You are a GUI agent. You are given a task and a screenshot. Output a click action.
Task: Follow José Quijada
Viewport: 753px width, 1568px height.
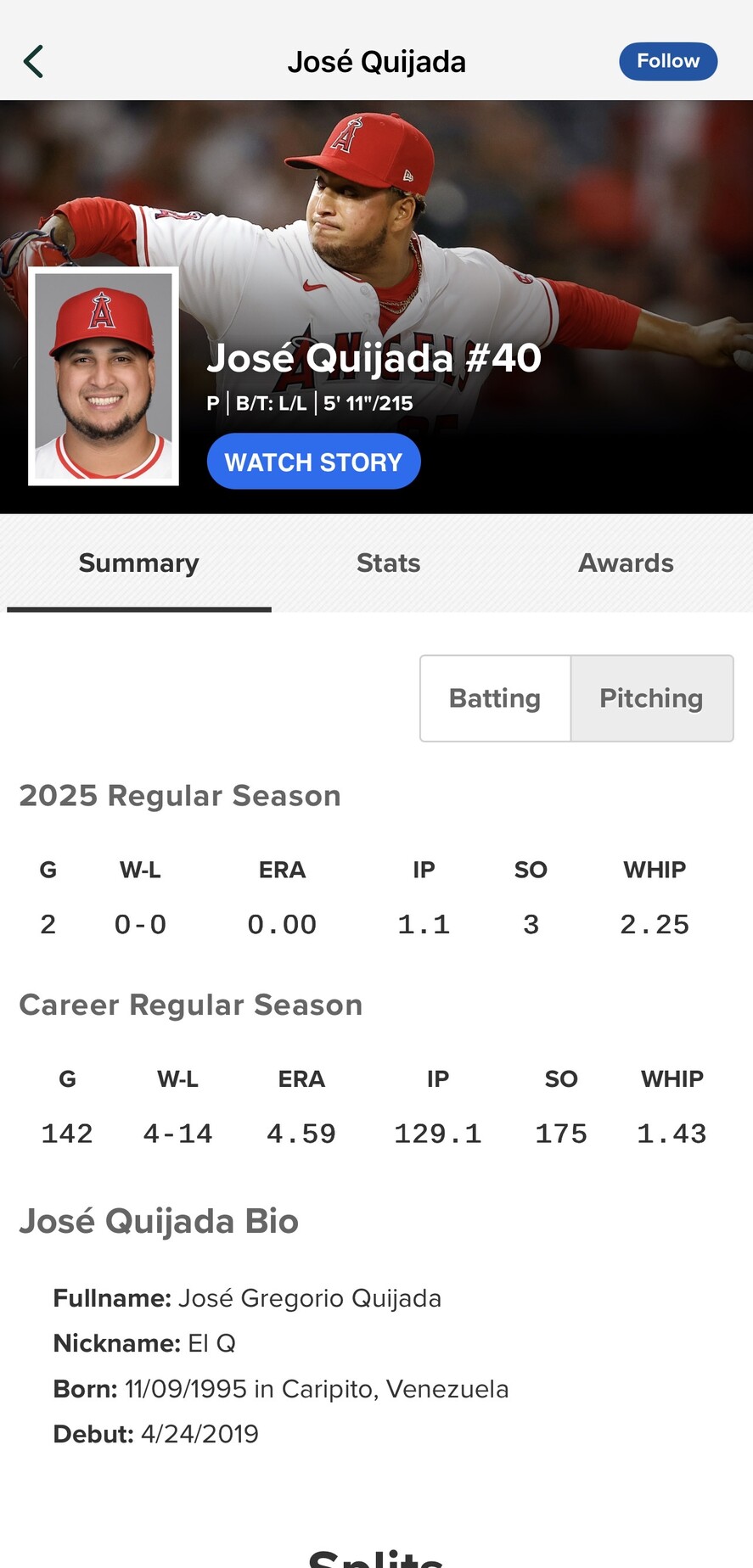click(x=667, y=61)
